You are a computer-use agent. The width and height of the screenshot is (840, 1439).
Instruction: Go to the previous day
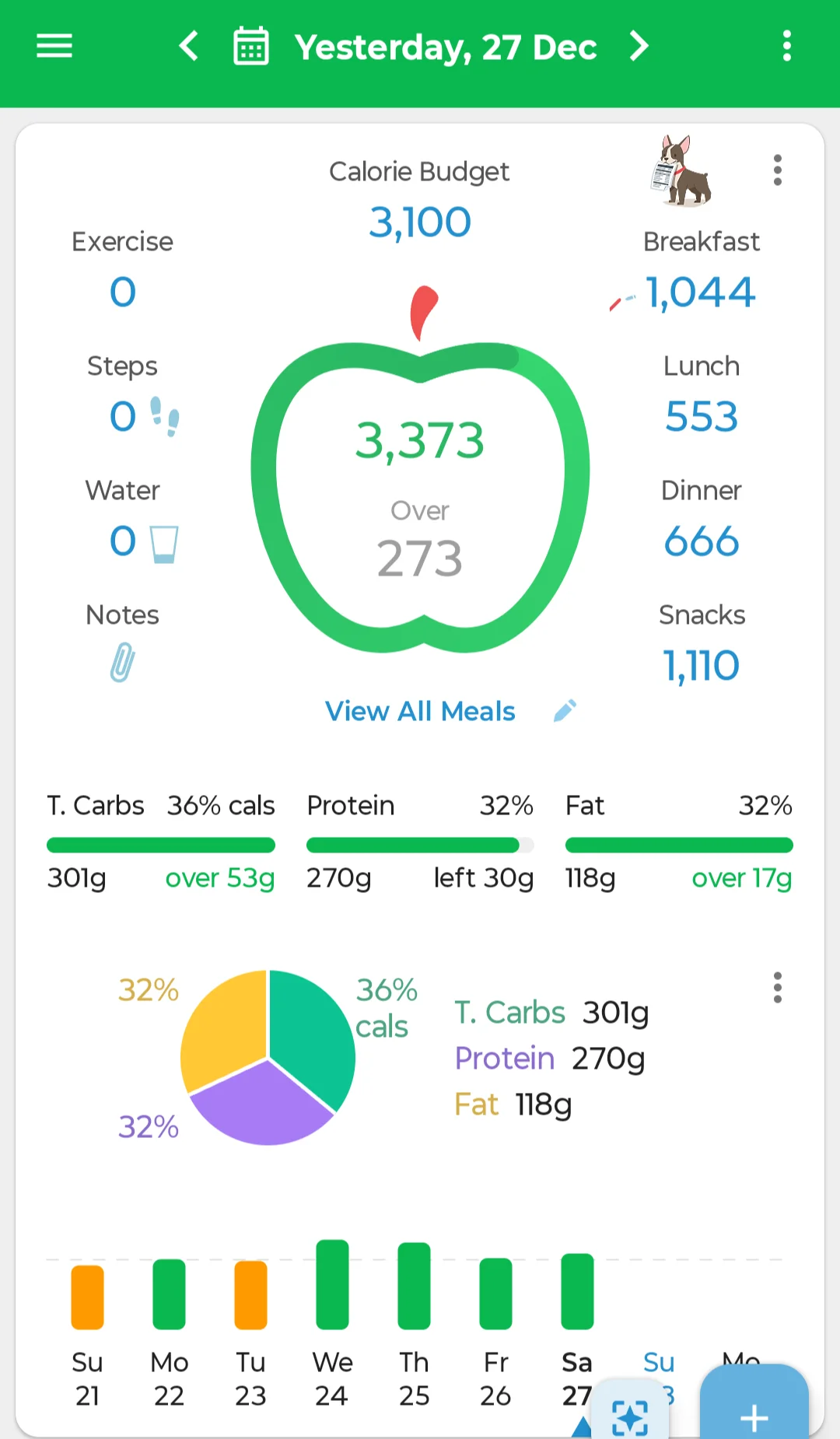point(188,47)
